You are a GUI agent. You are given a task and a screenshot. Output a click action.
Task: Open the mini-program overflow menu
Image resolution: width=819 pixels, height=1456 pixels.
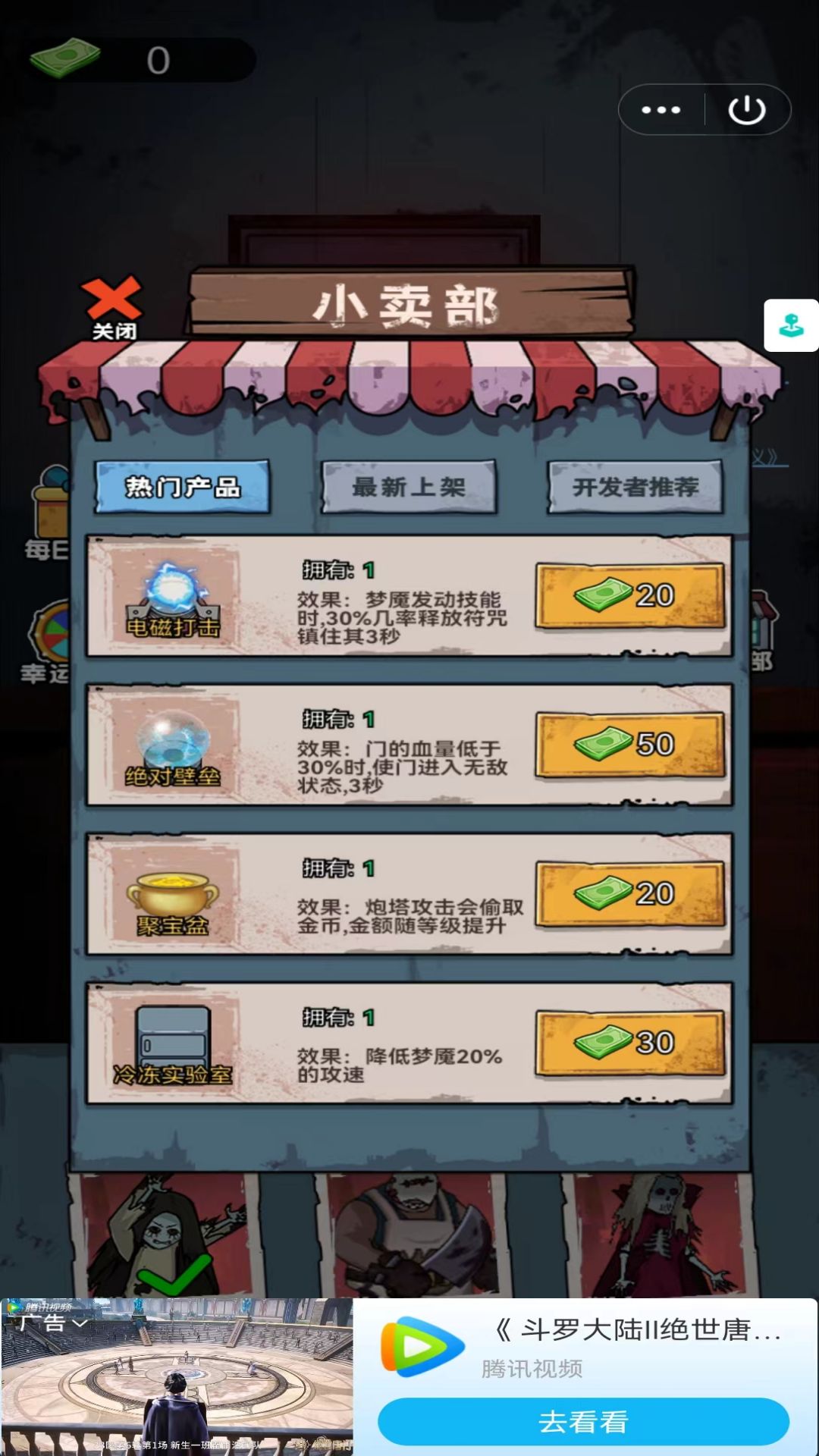click(x=661, y=110)
